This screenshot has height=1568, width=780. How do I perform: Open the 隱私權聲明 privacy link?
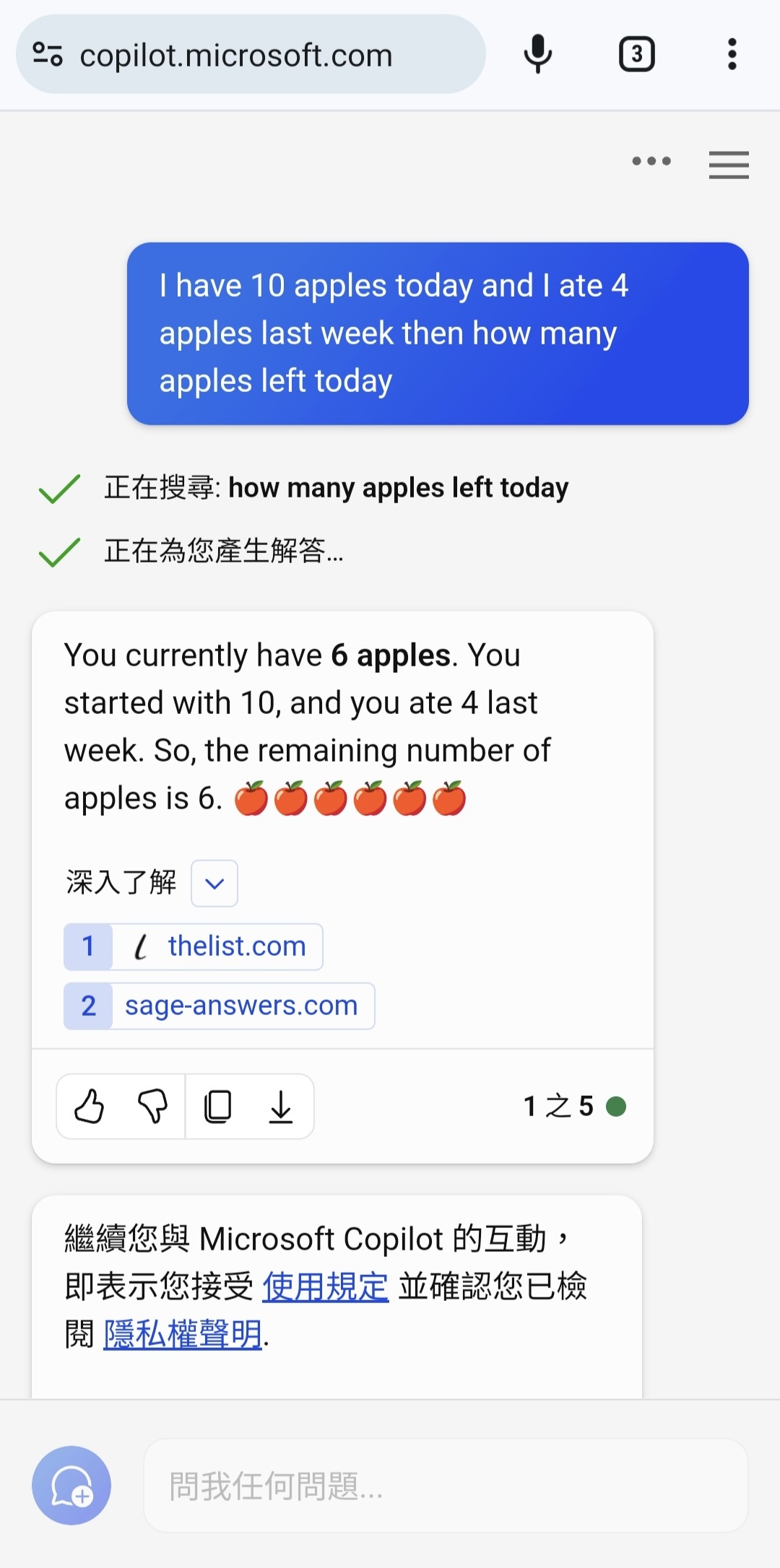point(183,1334)
